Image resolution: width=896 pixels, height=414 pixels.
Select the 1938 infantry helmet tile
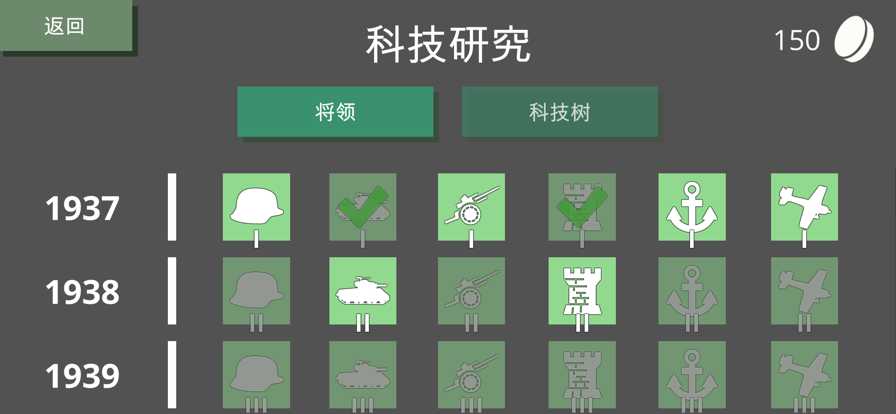pos(256,291)
